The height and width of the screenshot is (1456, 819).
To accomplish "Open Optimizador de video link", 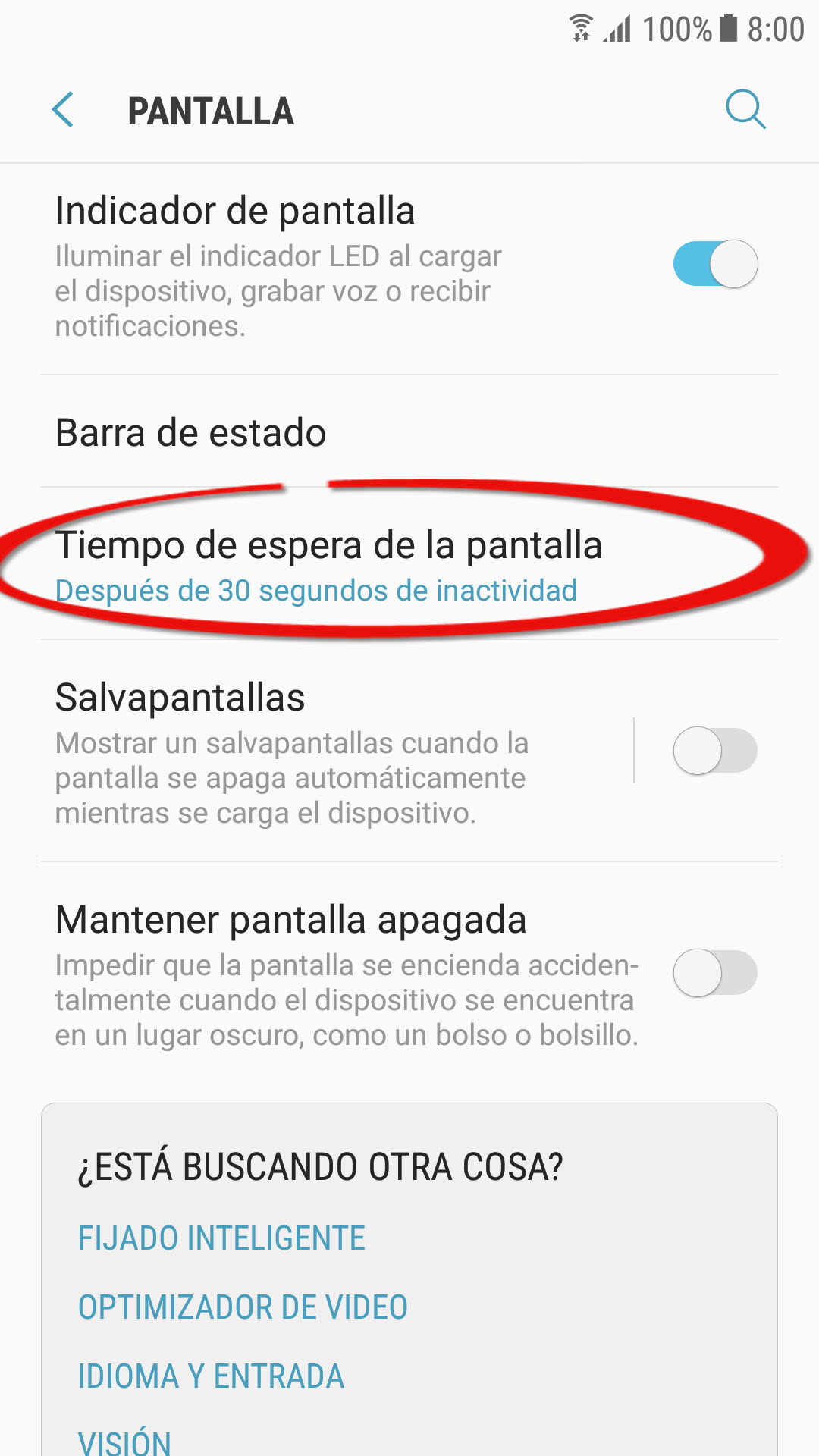I will pos(243,1307).
